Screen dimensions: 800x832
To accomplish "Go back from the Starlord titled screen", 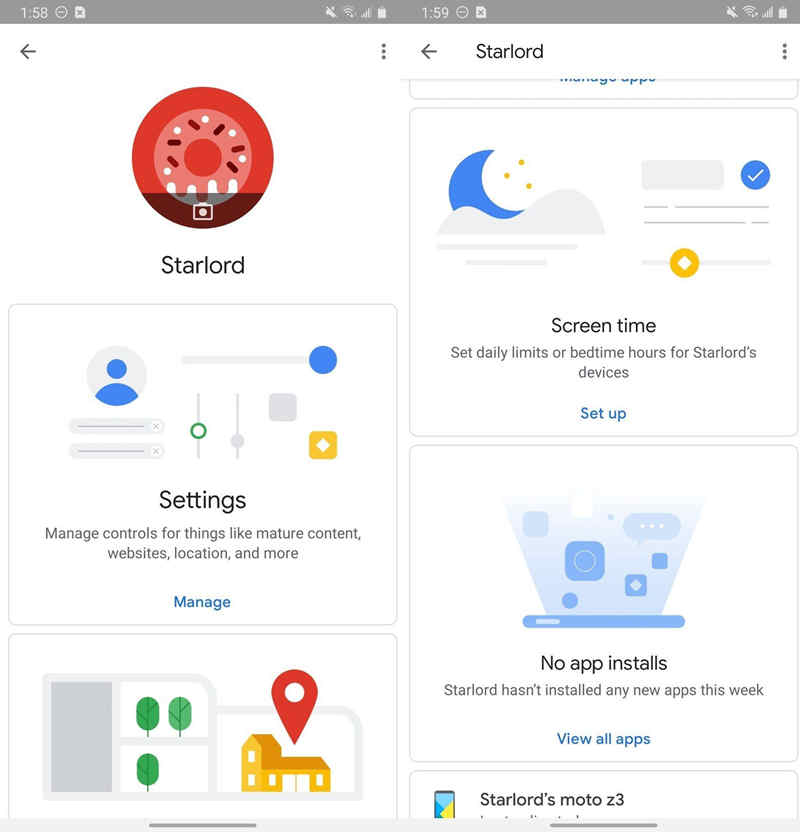I will (429, 52).
